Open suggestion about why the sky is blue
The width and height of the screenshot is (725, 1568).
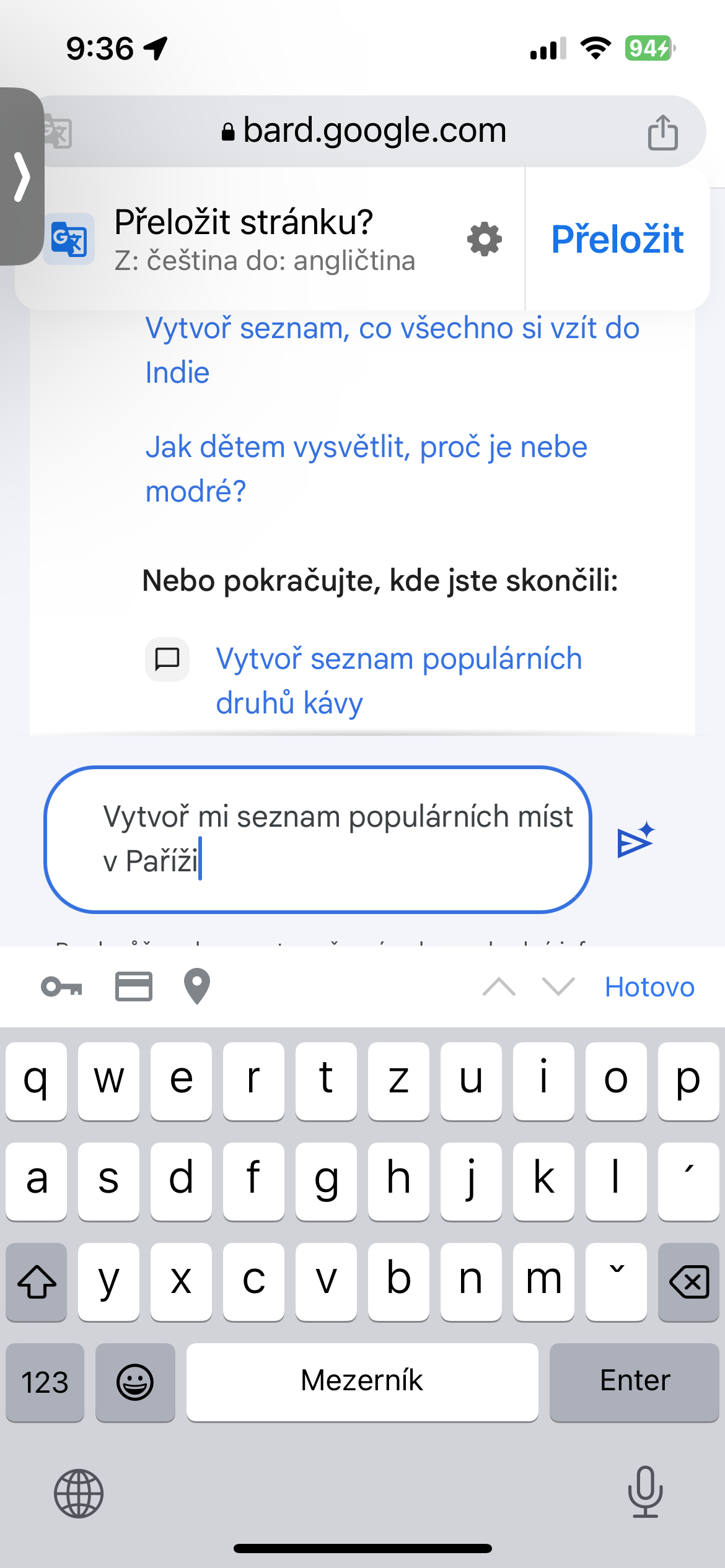pyautogui.click(x=366, y=469)
